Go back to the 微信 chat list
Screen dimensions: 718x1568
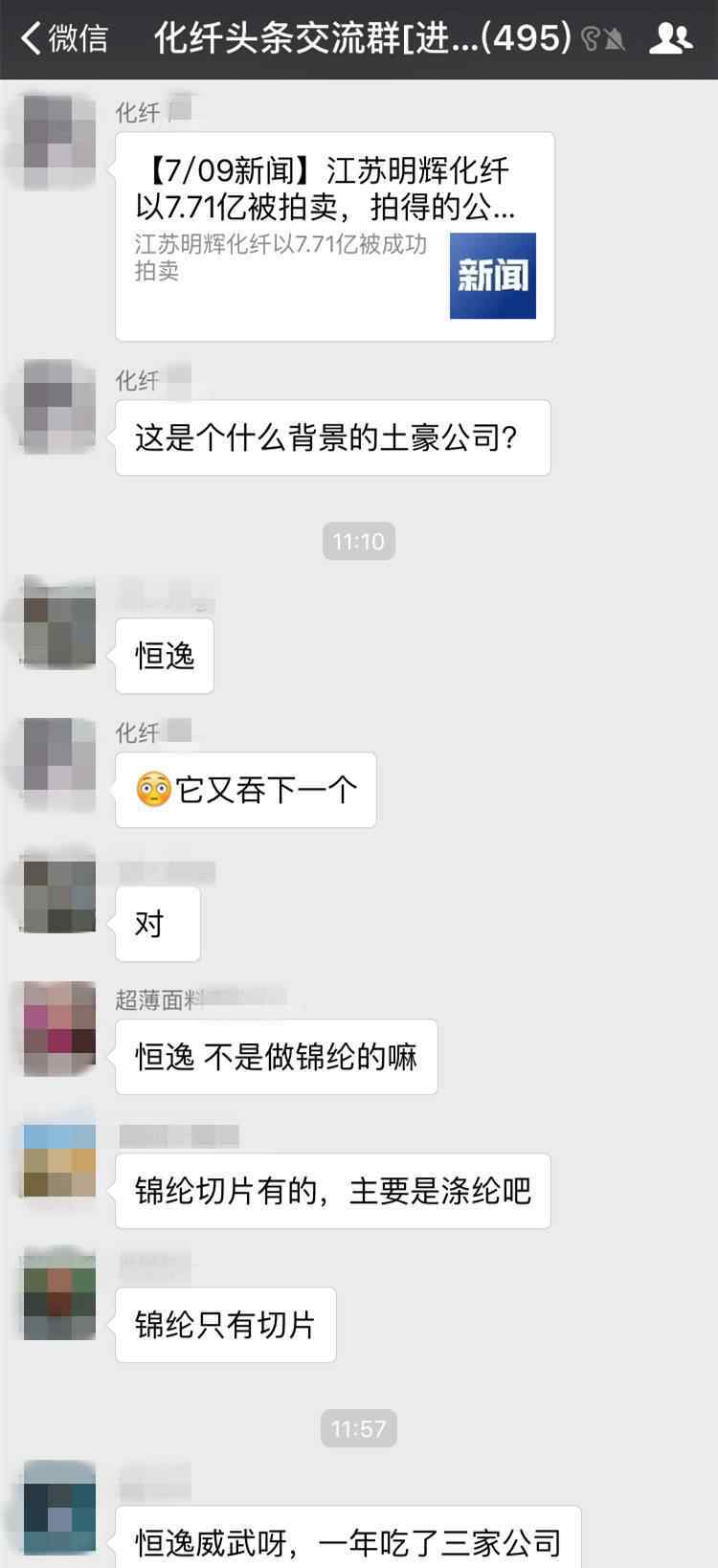pos(65,38)
